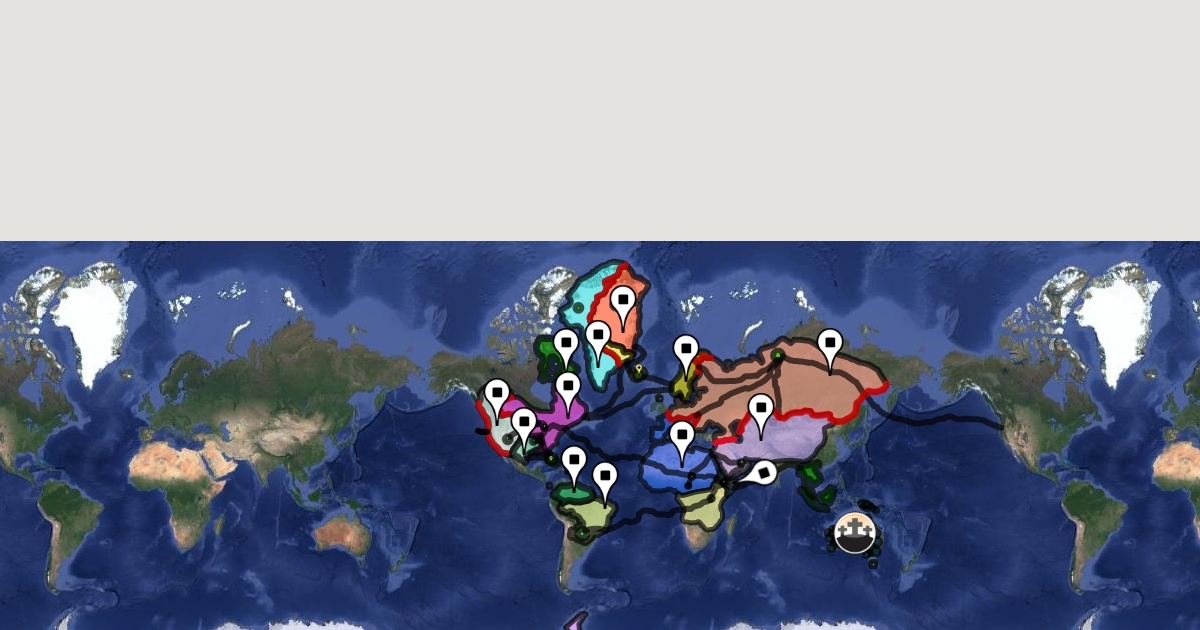
Task: Tap the pin on the purple Asia region
Action: point(761,410)
